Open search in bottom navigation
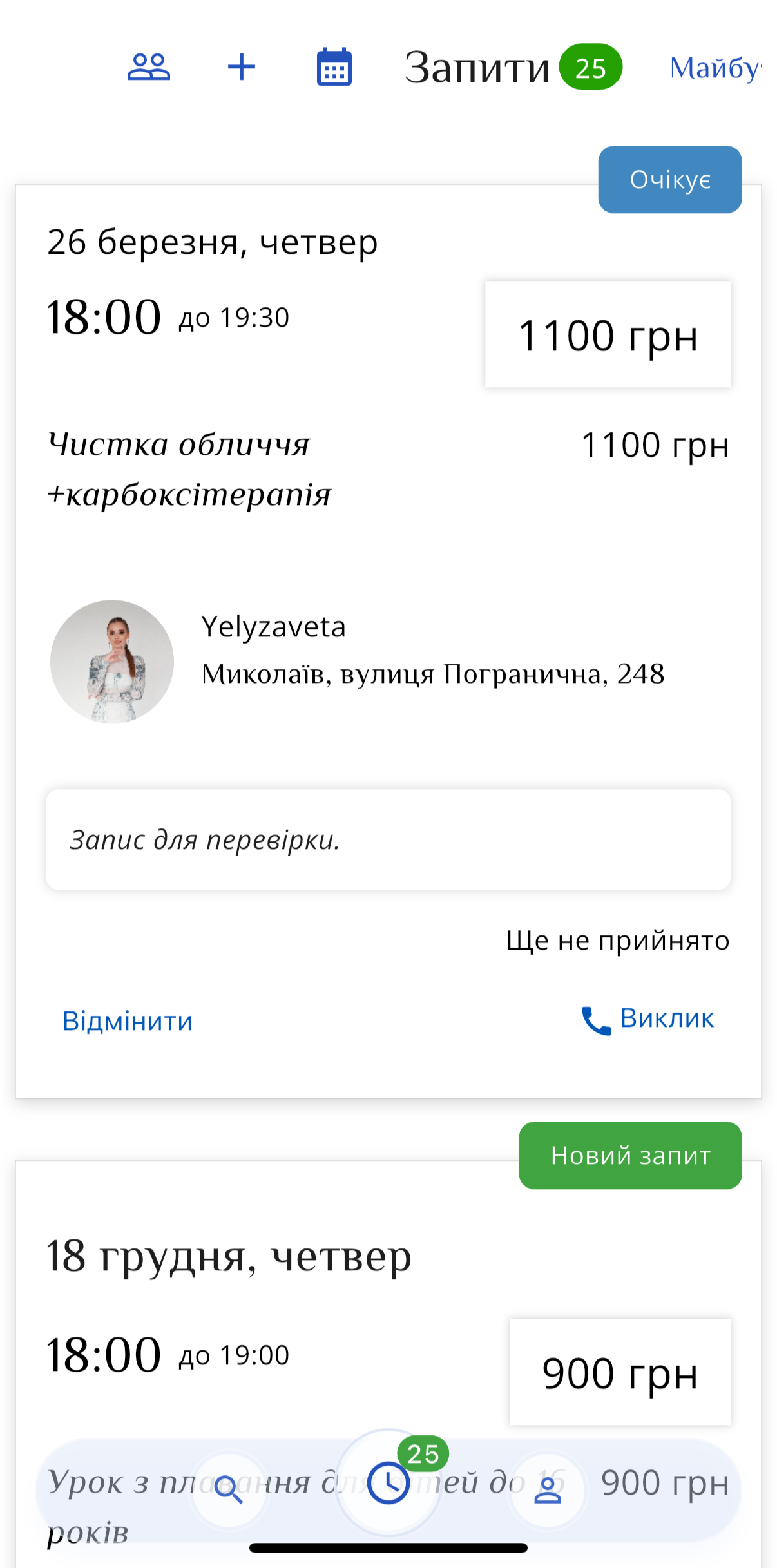This screenshot has height=1568, width=777. (x=229, y=1489)
